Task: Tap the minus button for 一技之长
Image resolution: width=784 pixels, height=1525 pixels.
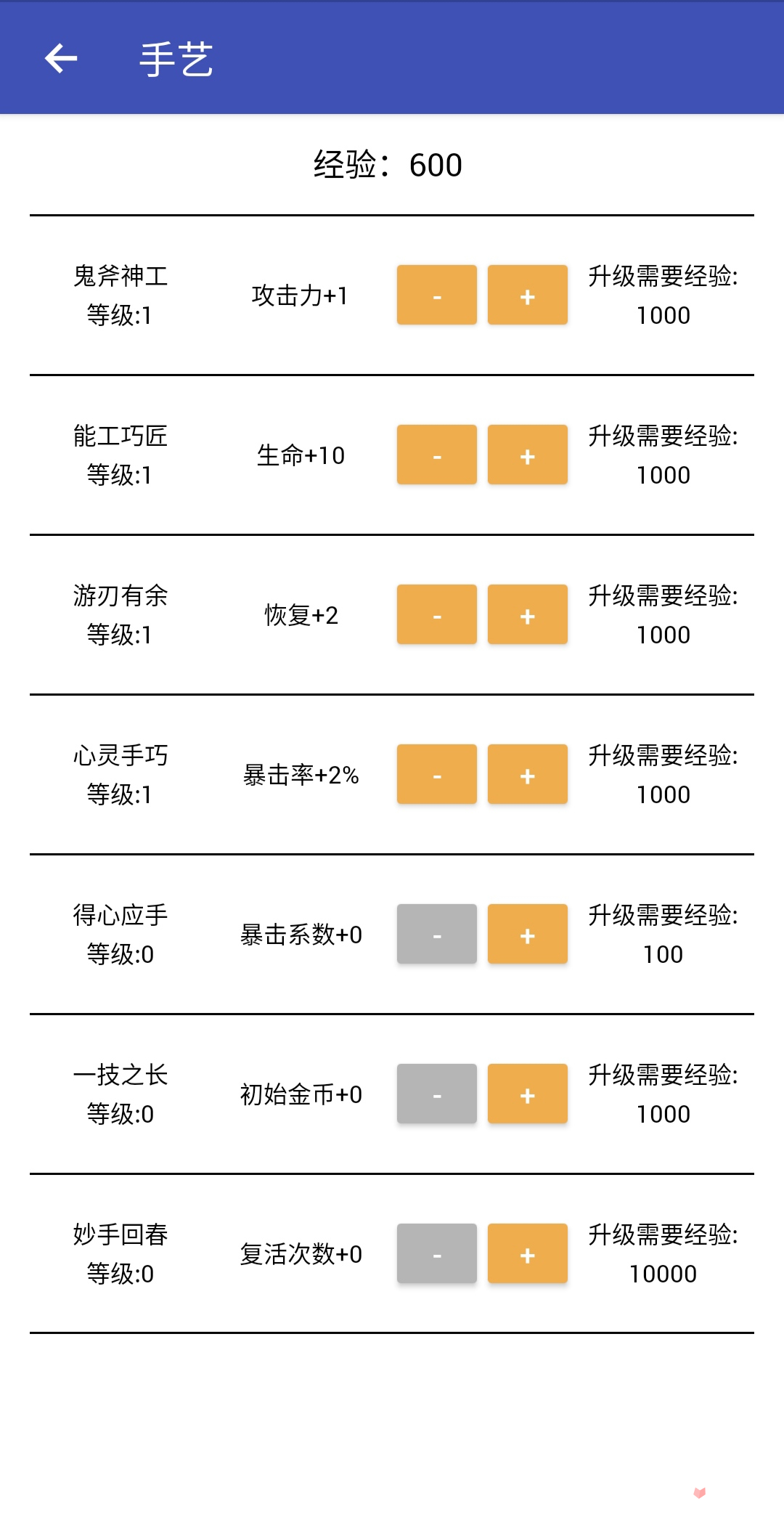Action: point(436,1094)
